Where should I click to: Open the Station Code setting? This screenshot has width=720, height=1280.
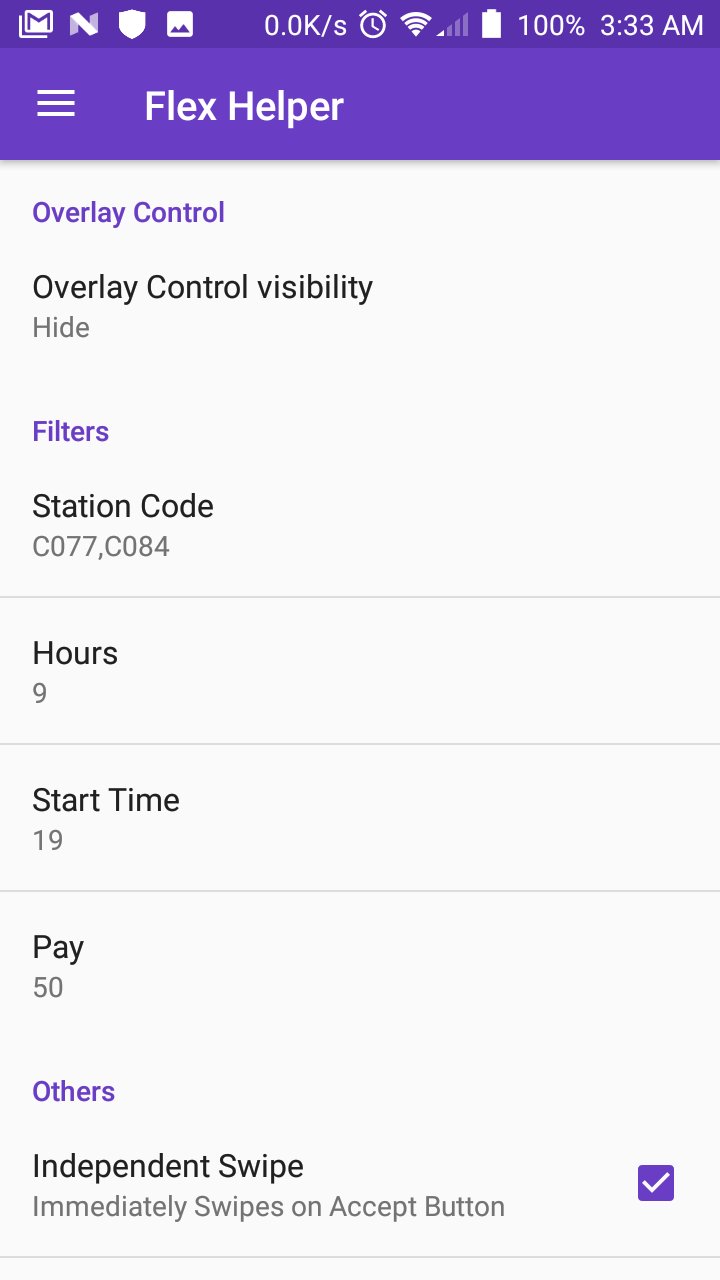123,520
